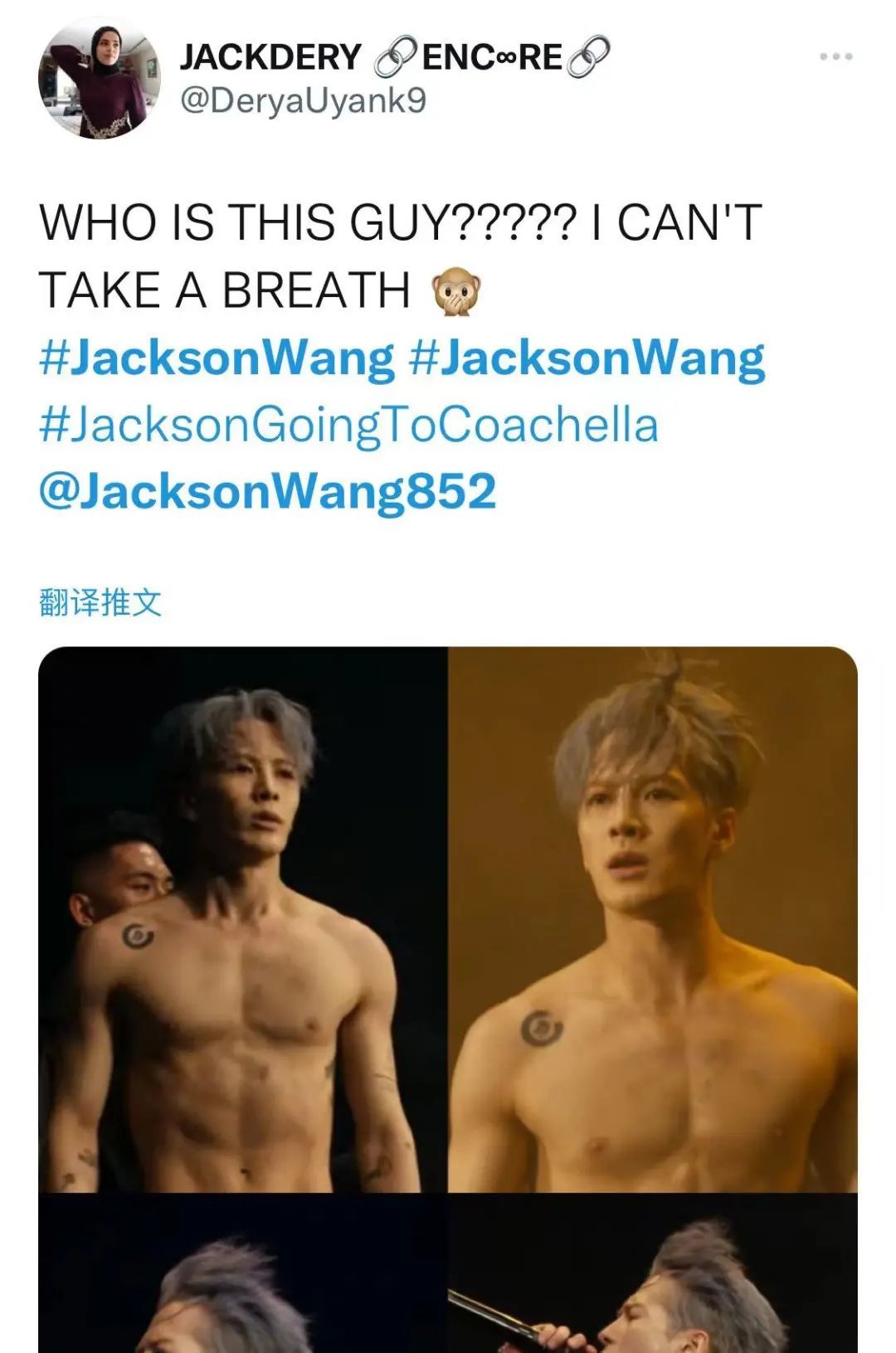Visit the @JacksonWang852 mention

(x=267, y=490)
